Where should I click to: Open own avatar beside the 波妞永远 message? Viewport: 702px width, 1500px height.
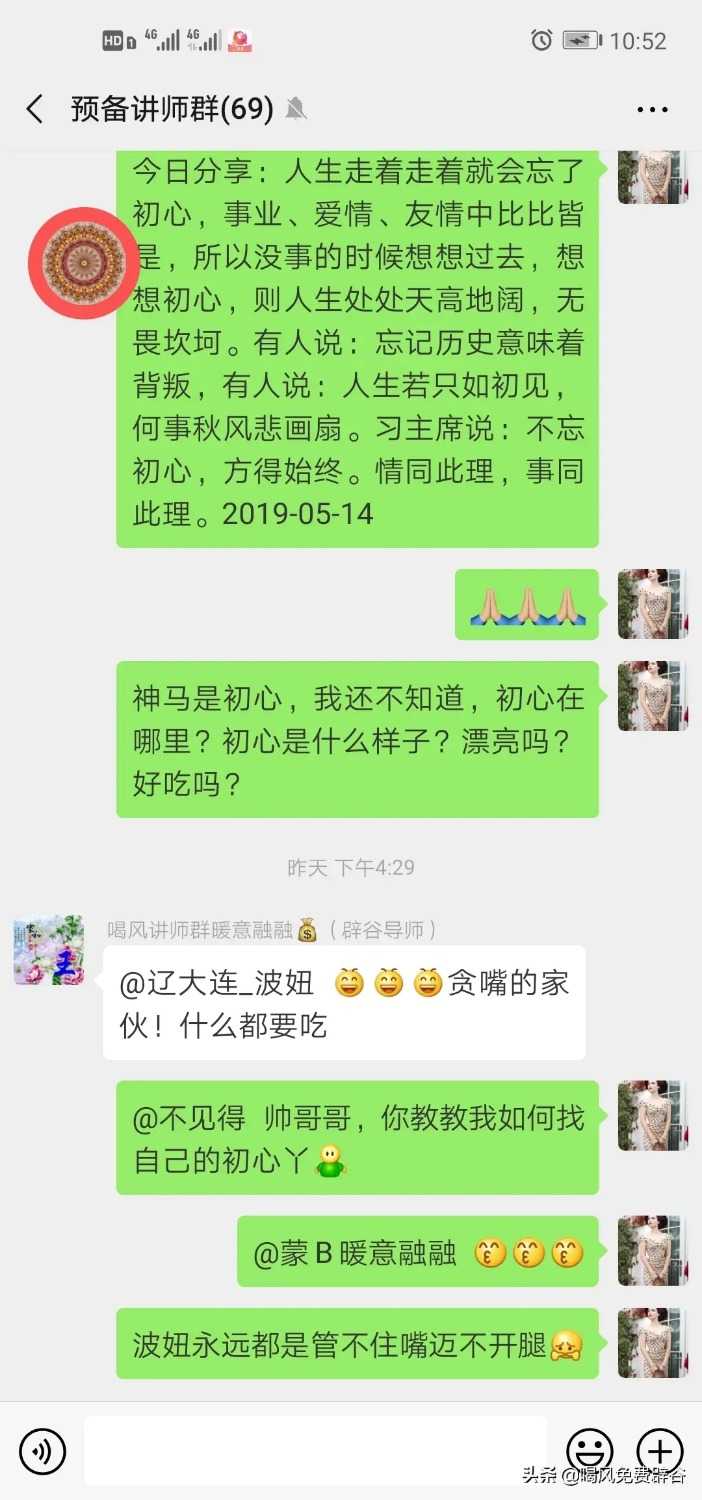(652, 1343)
